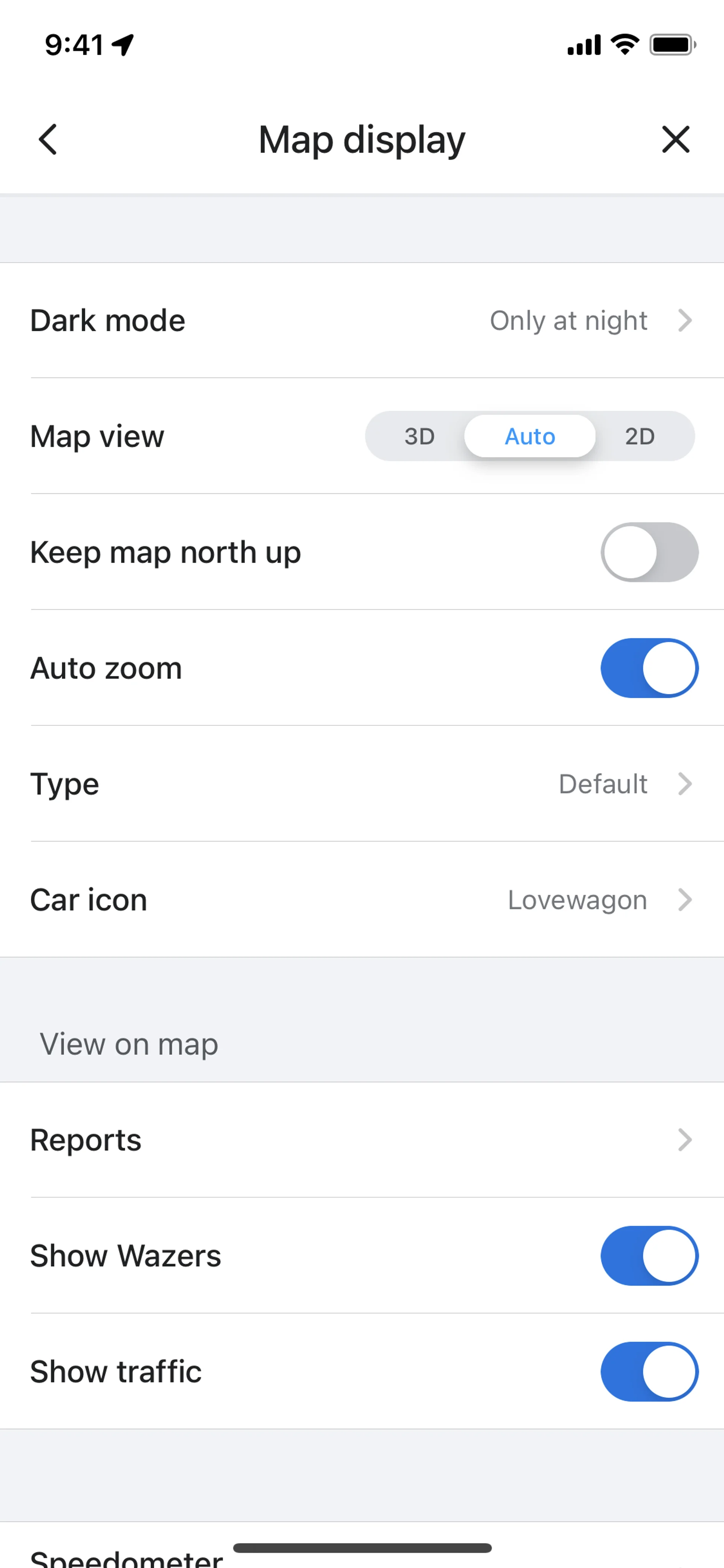The width and height of the screenshot is (724, 1568).
Task: Open Dark mode options
Action: 362,320
